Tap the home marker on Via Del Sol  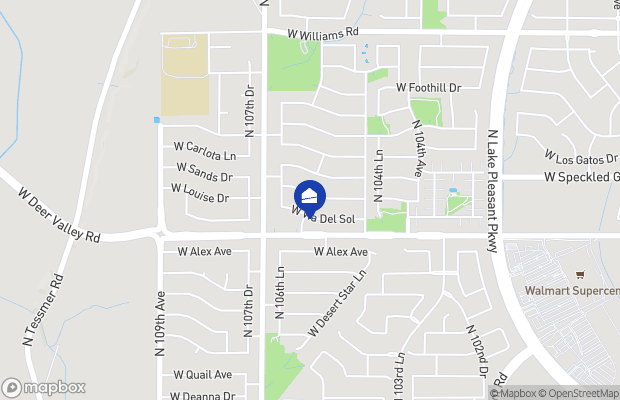coord(310,194)
